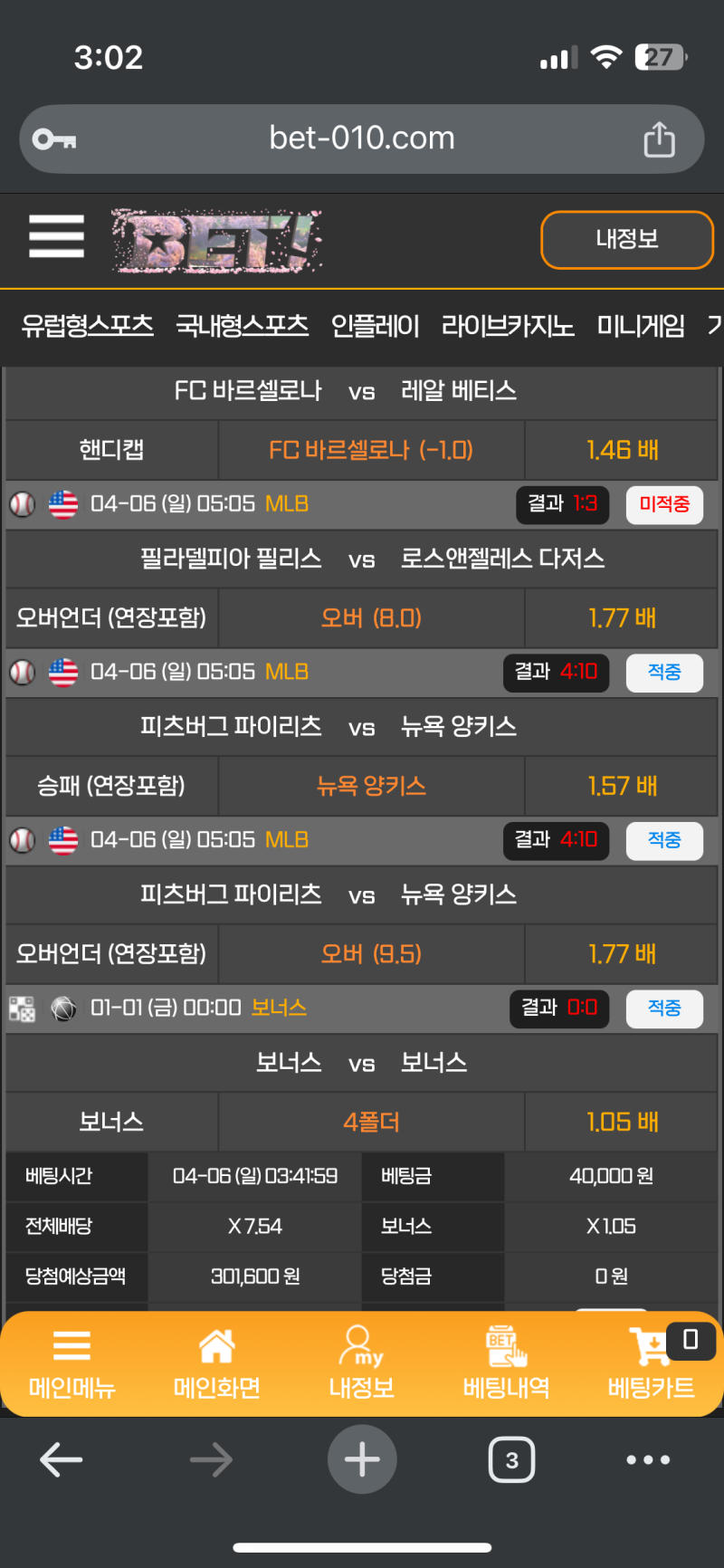Tap the bet-010.com address bar
The width and height of the screenshot is (724, 1568).
point(362,139)
